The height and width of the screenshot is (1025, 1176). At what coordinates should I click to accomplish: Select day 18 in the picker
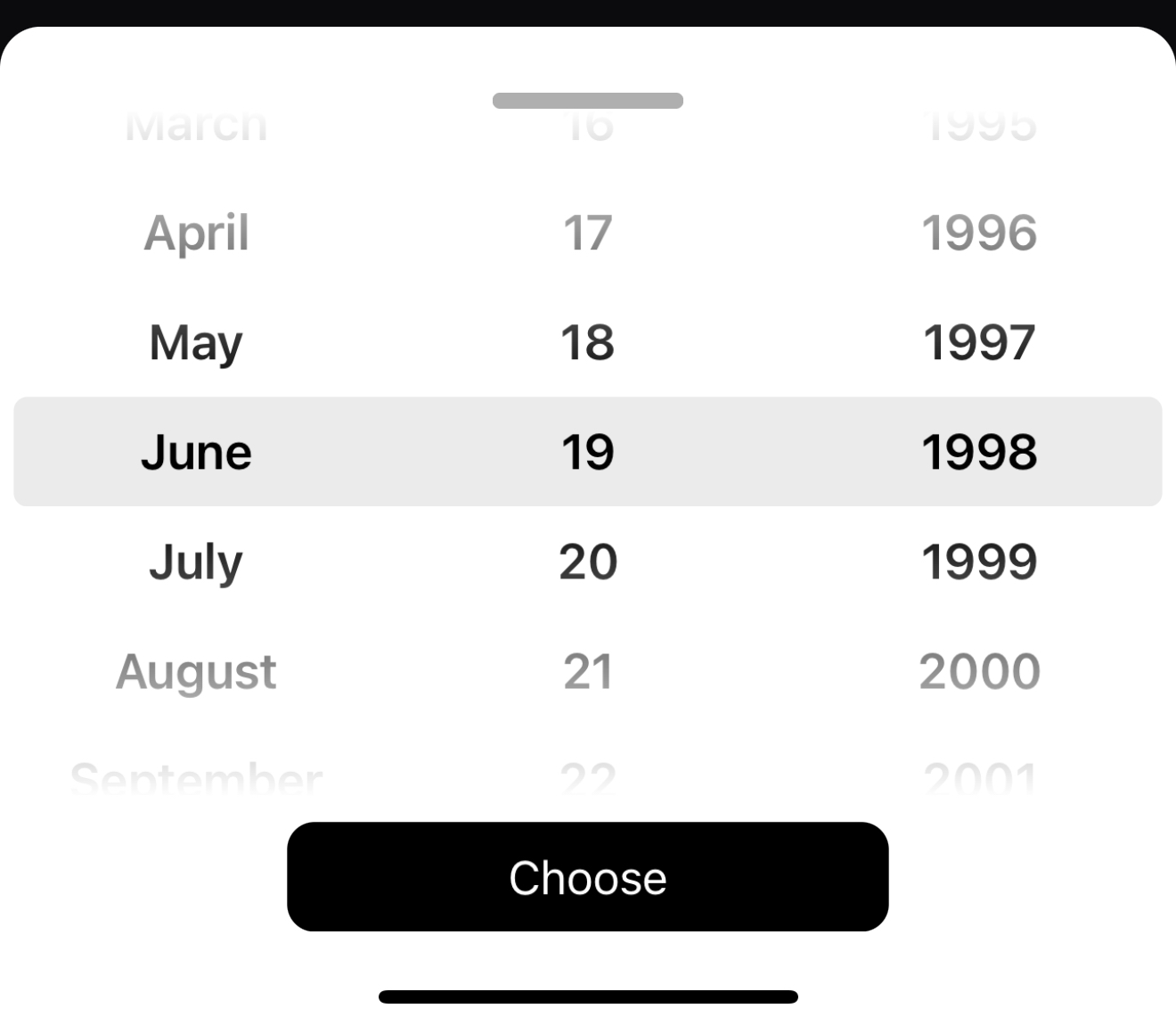point(587,343)
